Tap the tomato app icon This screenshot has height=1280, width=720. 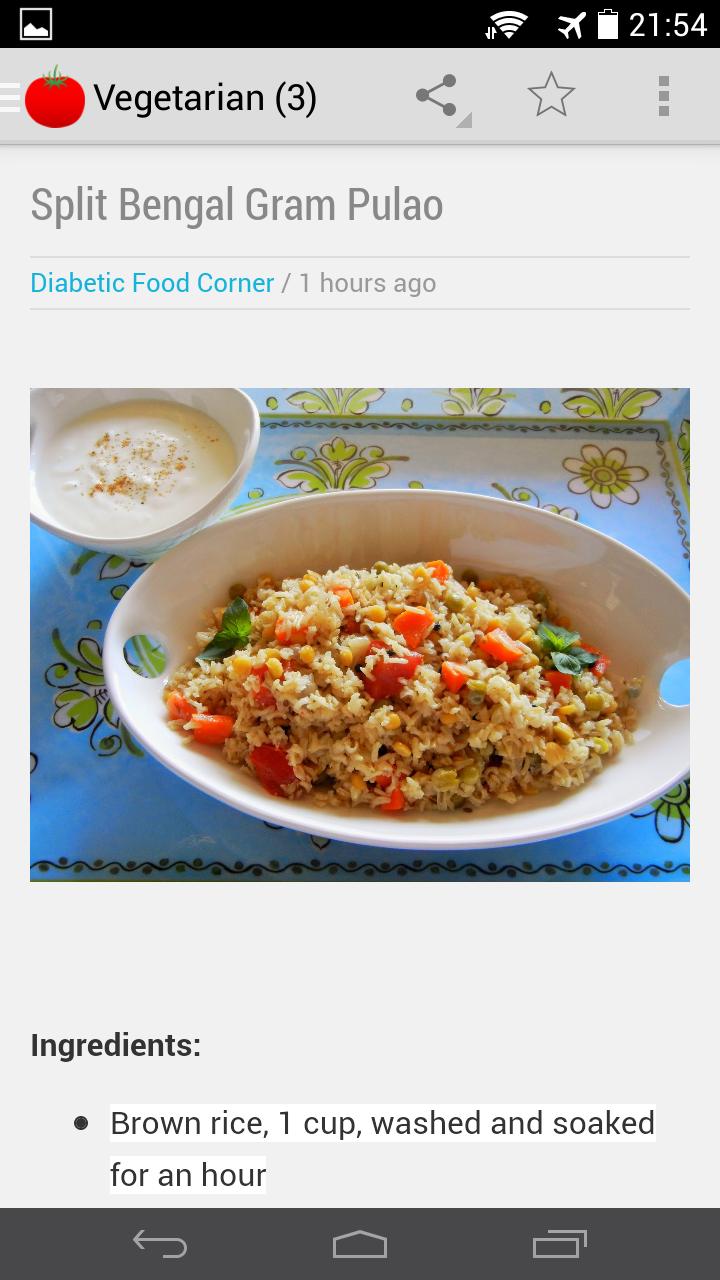click(55, 96)
